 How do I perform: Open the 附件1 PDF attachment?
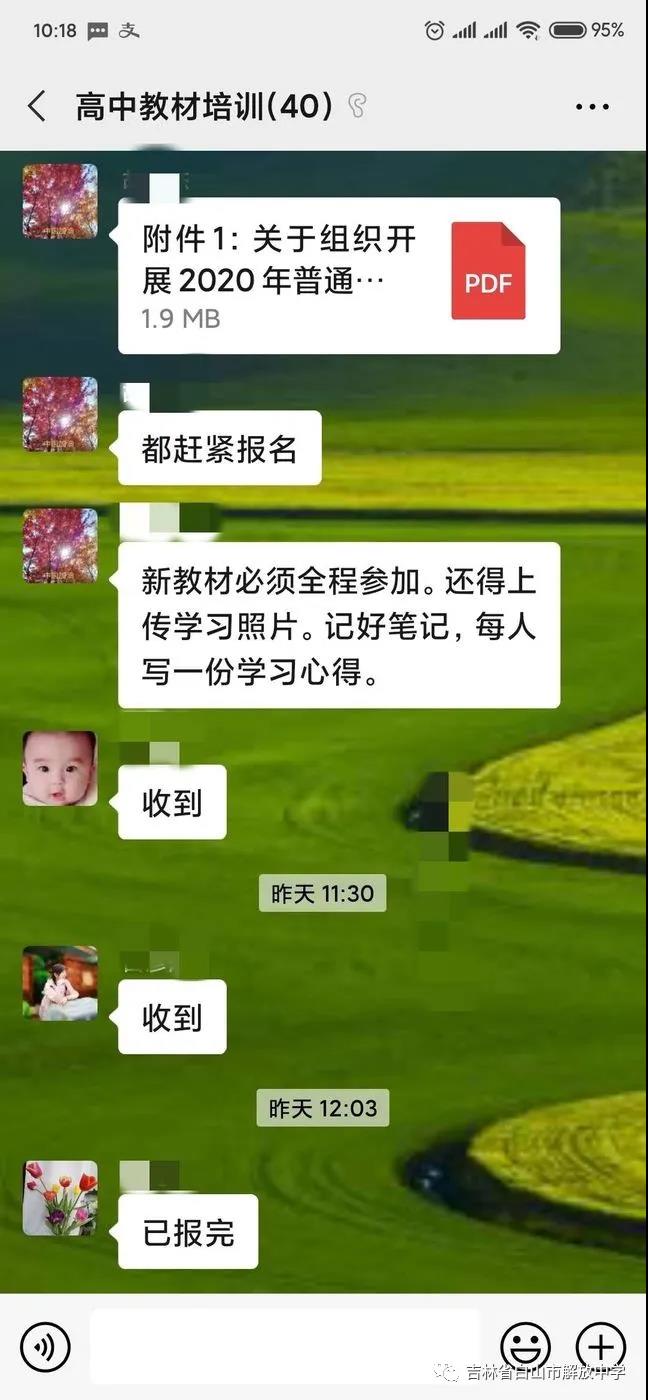[338, 276]
